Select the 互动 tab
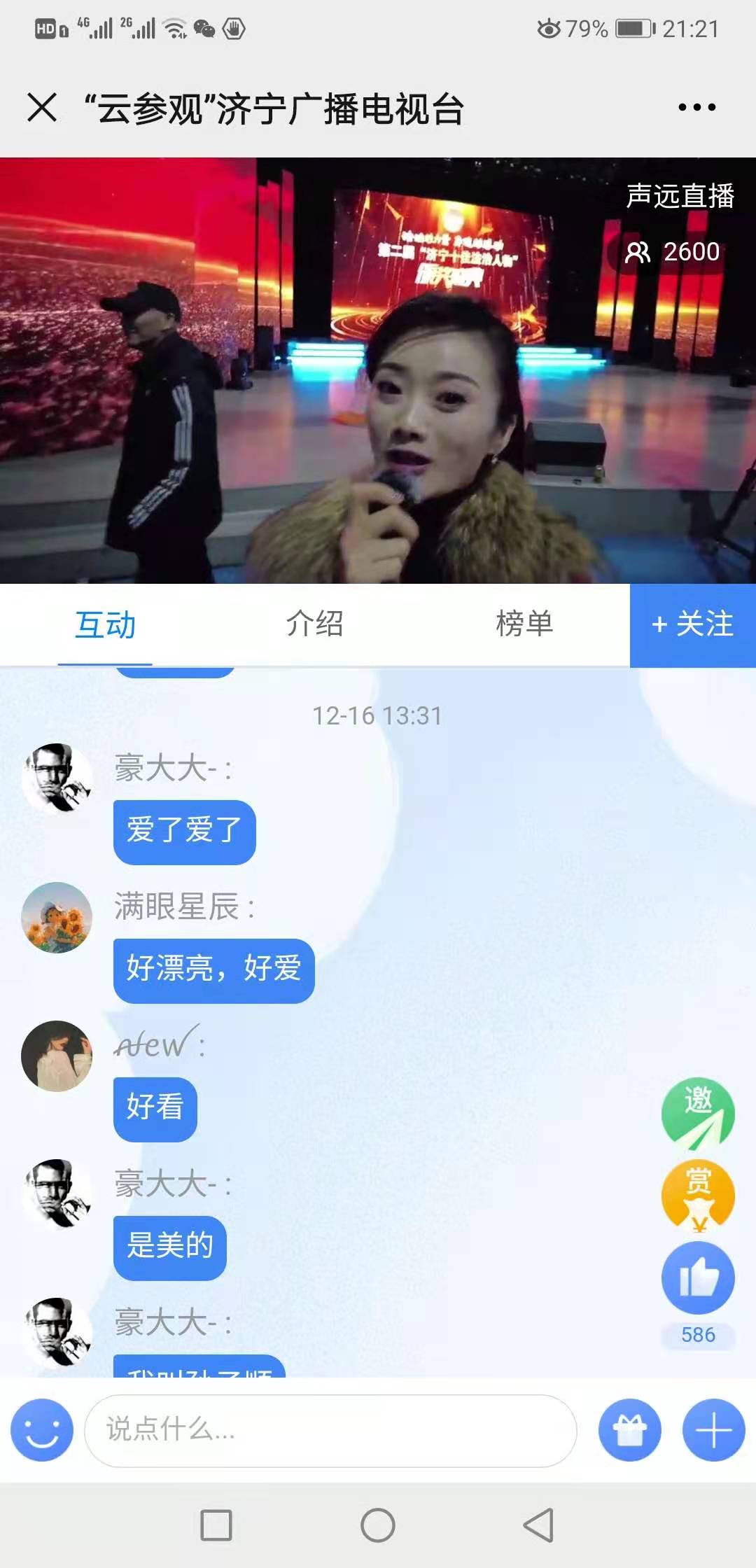 coord(105,625)
